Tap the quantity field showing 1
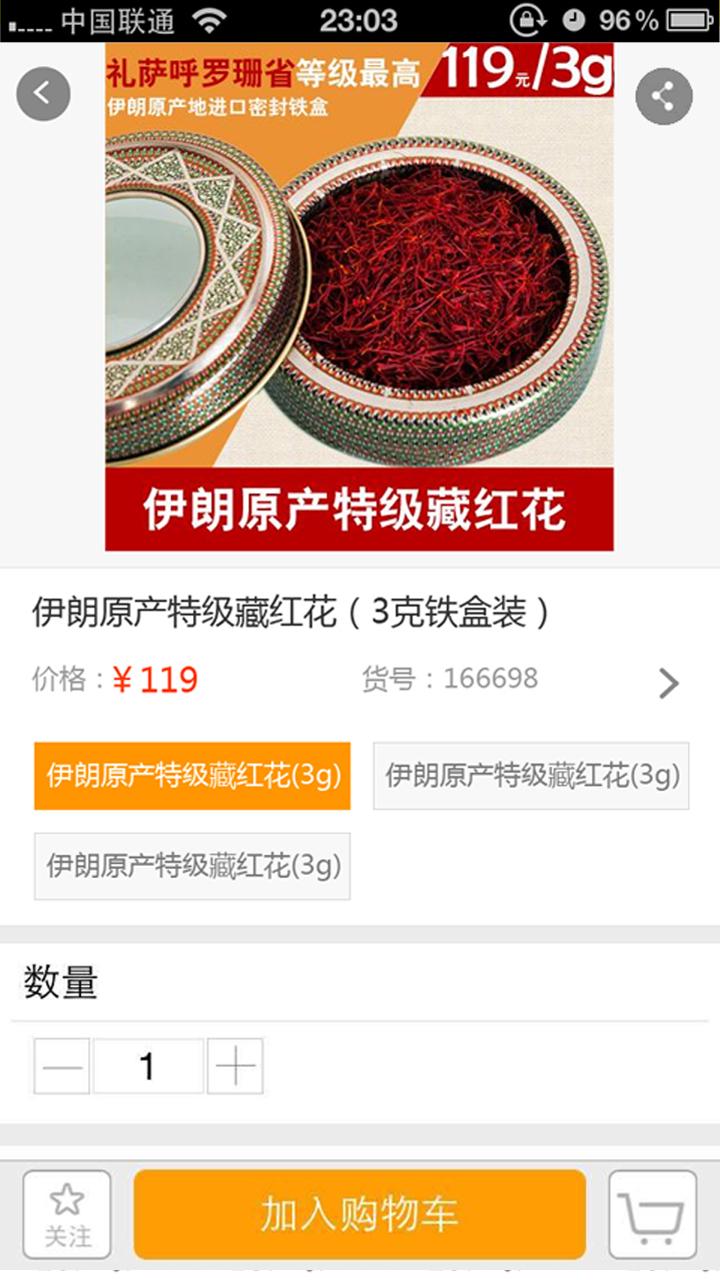The image size is (720, 1280). click(x=148, y=1066)
